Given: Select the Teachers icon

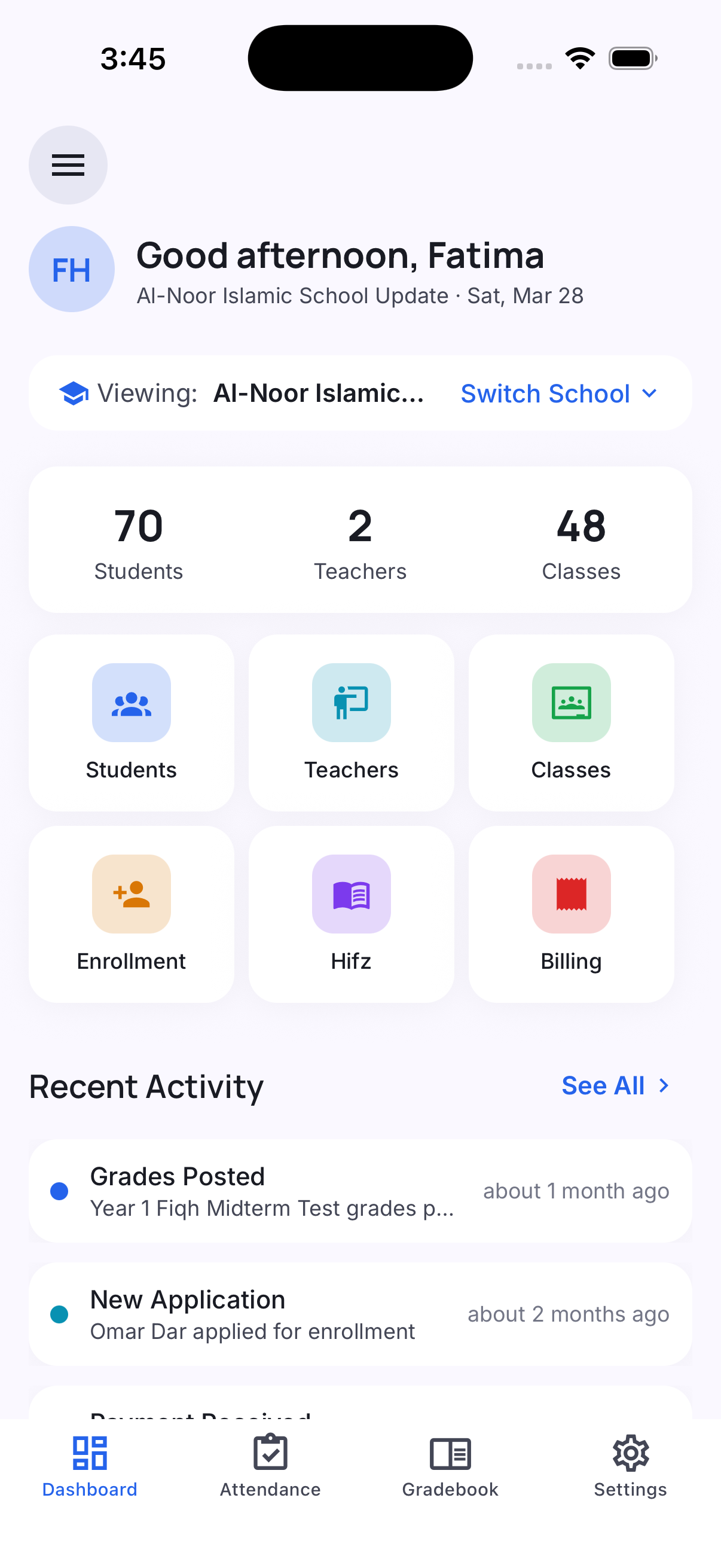Looking at the screenshot, I should (351, 703).
